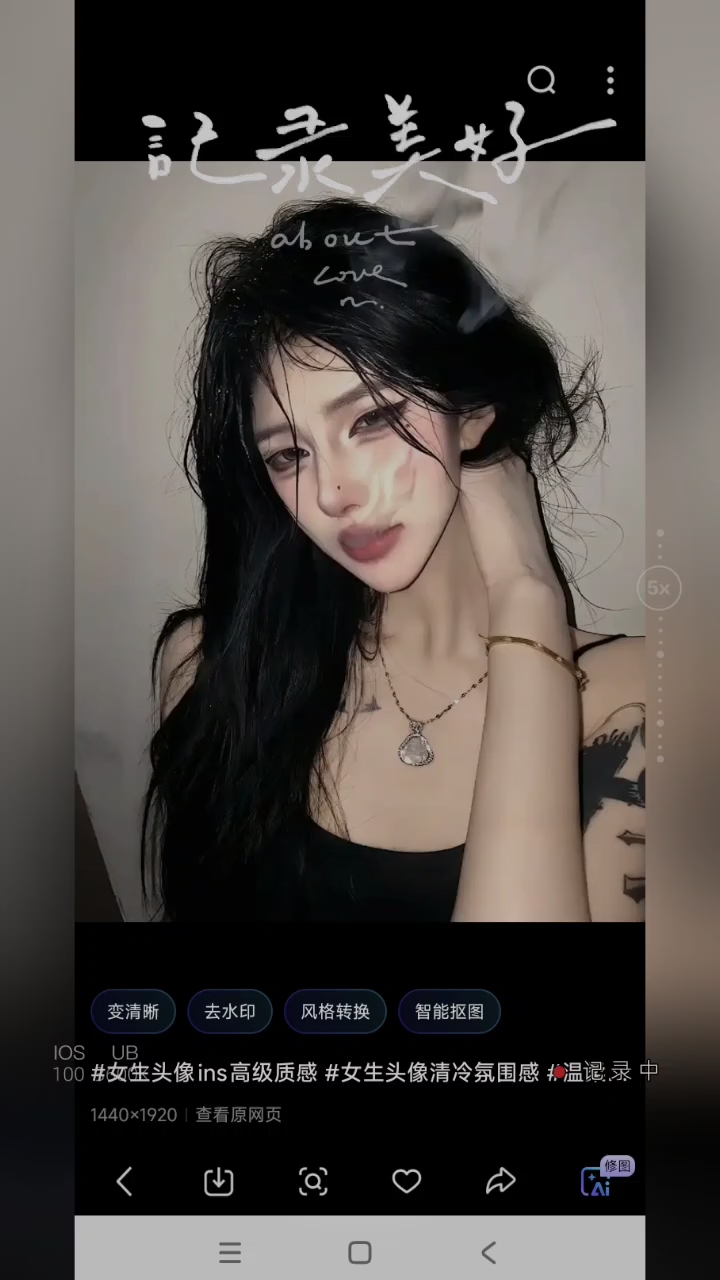Tap the 5x zoom indicator
Viewport: 720px width, 1280px height.
coord(659,588)
